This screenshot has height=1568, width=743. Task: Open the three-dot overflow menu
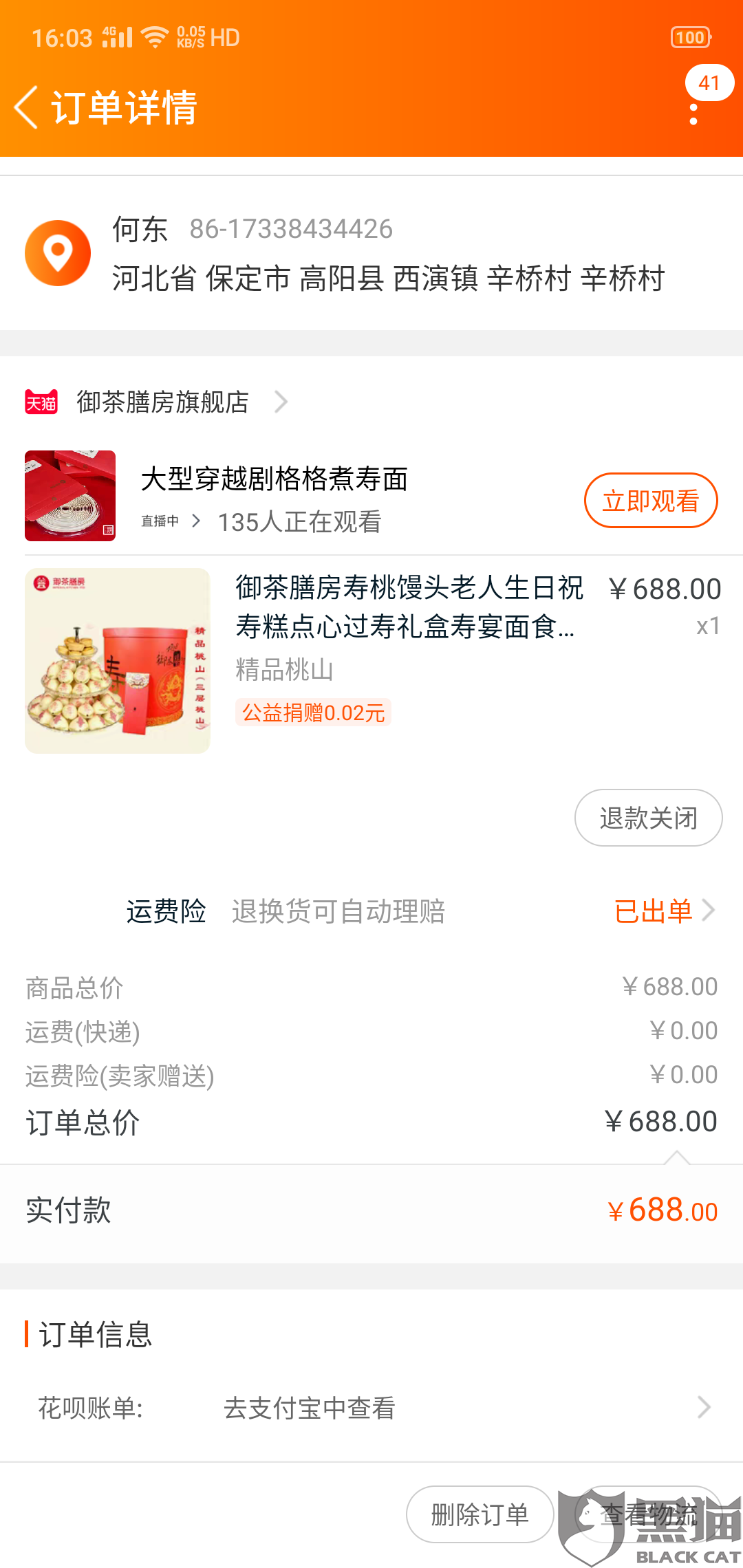693,113
